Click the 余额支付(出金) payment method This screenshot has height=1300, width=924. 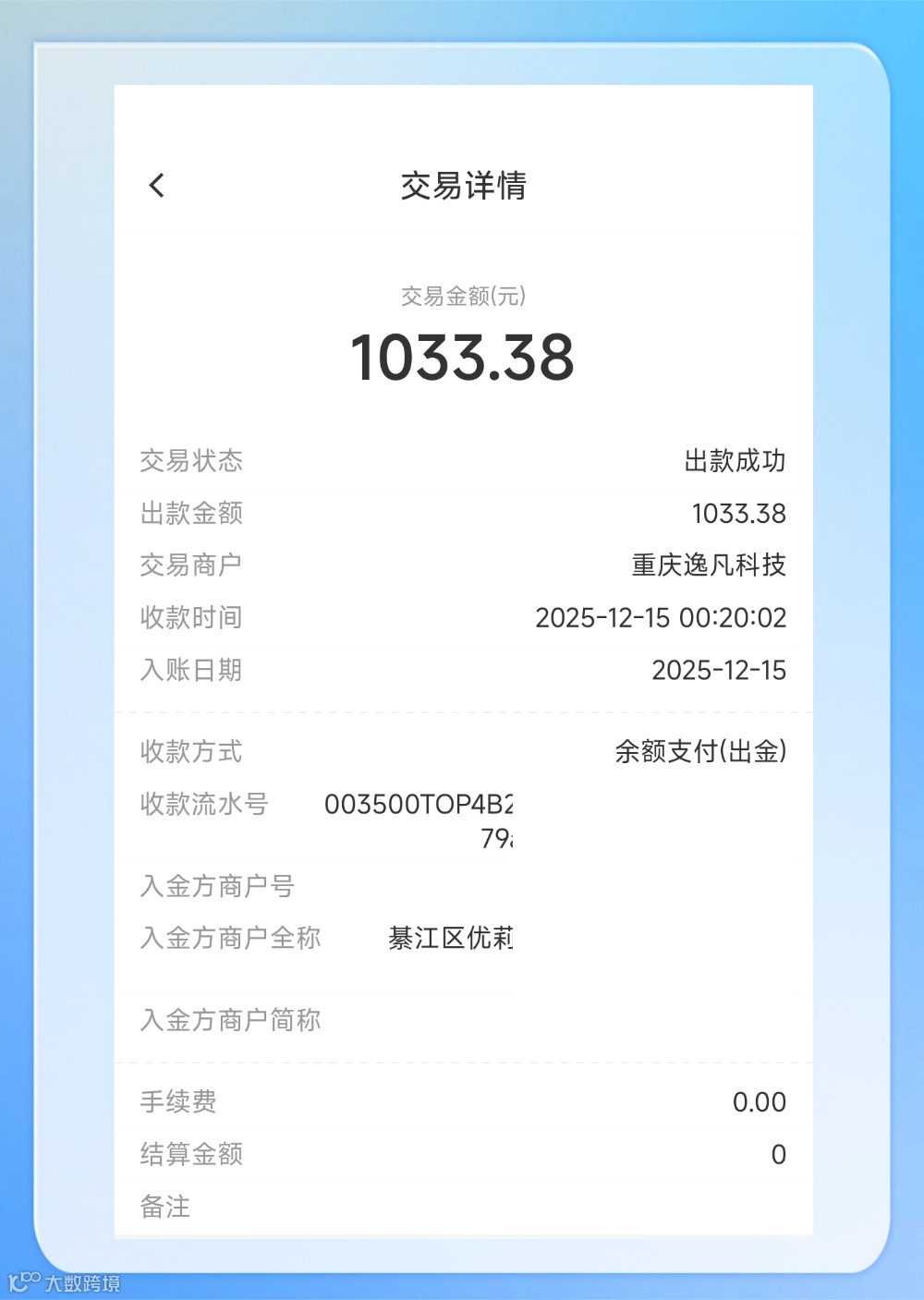698,752
